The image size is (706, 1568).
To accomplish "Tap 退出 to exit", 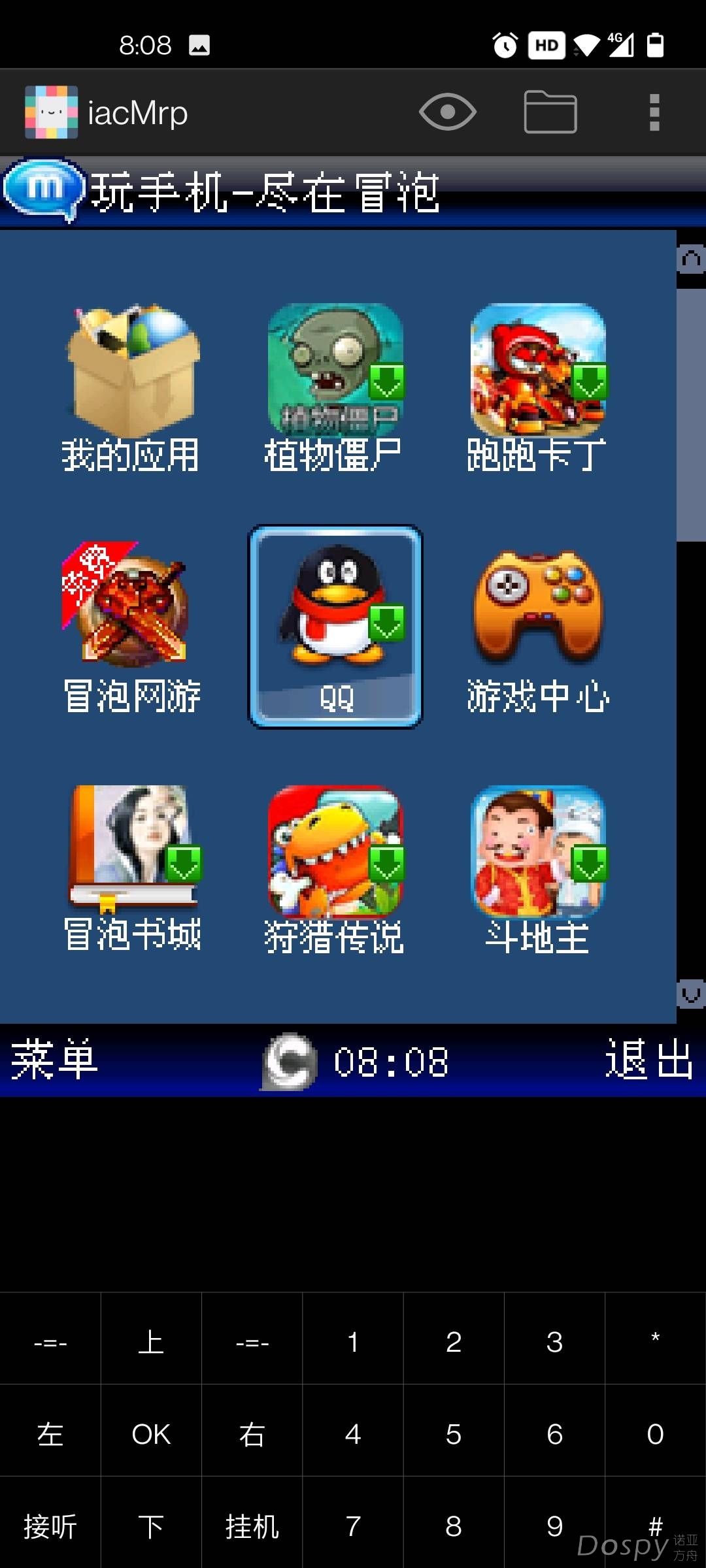I will (x=648, y=1059).
